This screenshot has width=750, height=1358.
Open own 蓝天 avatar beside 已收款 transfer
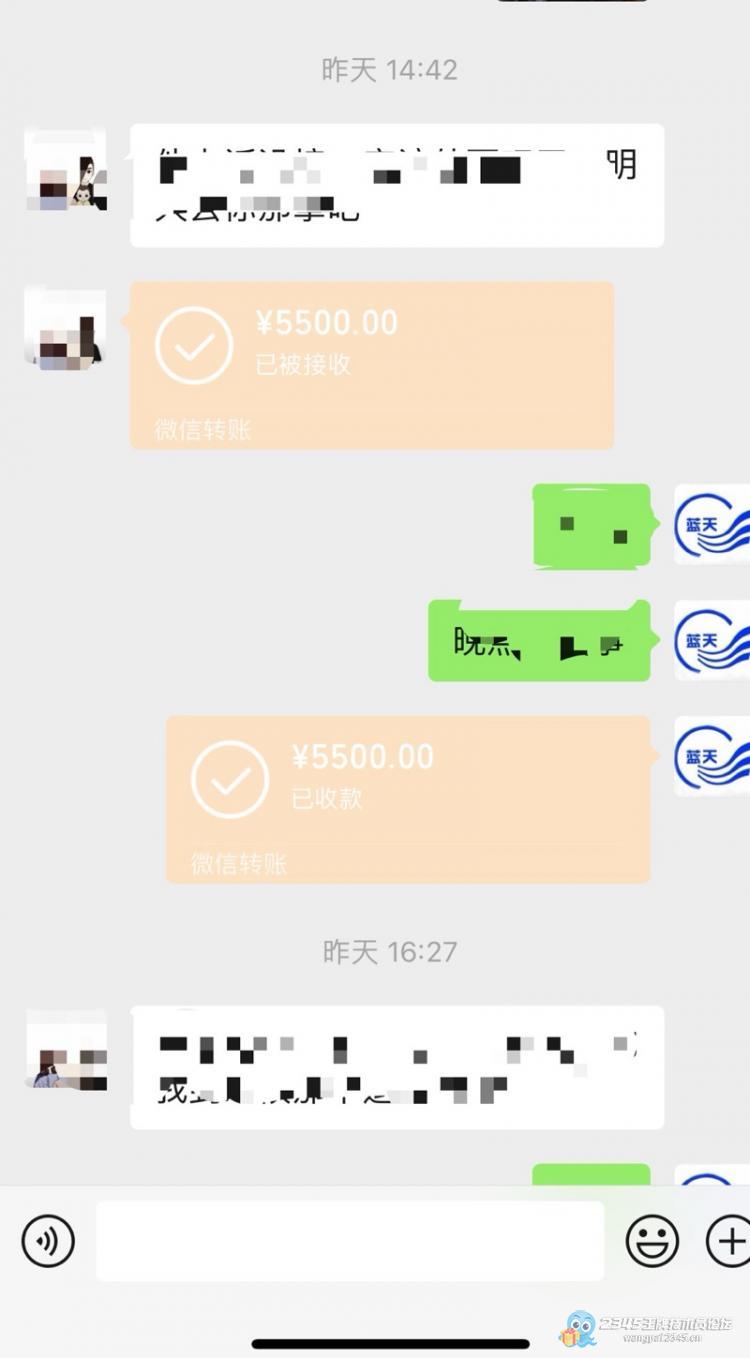click(x=712, y=756)
